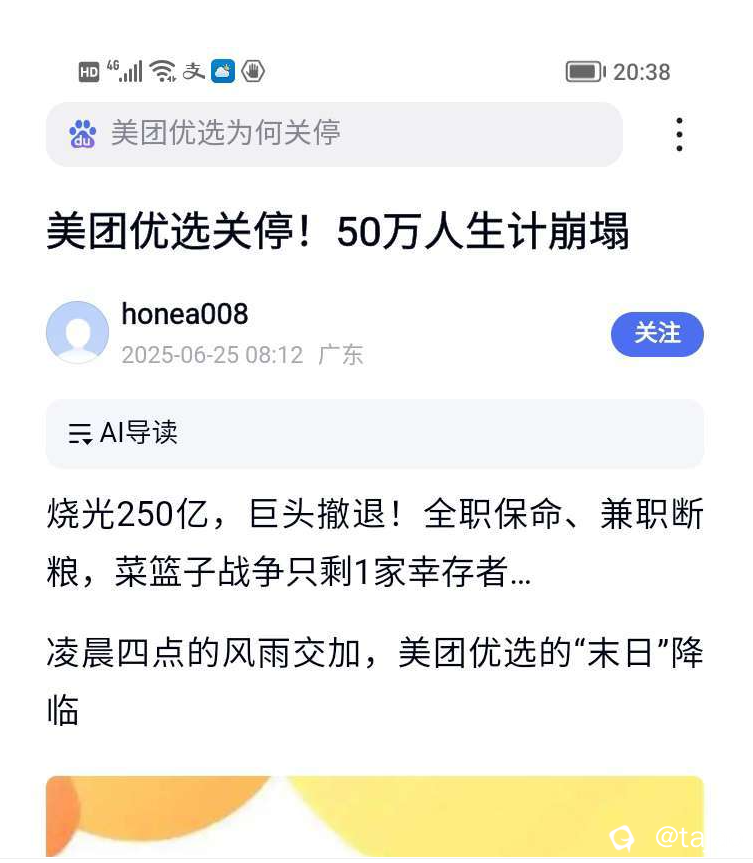Tap the weather icon in the status bar

[222, 71]
